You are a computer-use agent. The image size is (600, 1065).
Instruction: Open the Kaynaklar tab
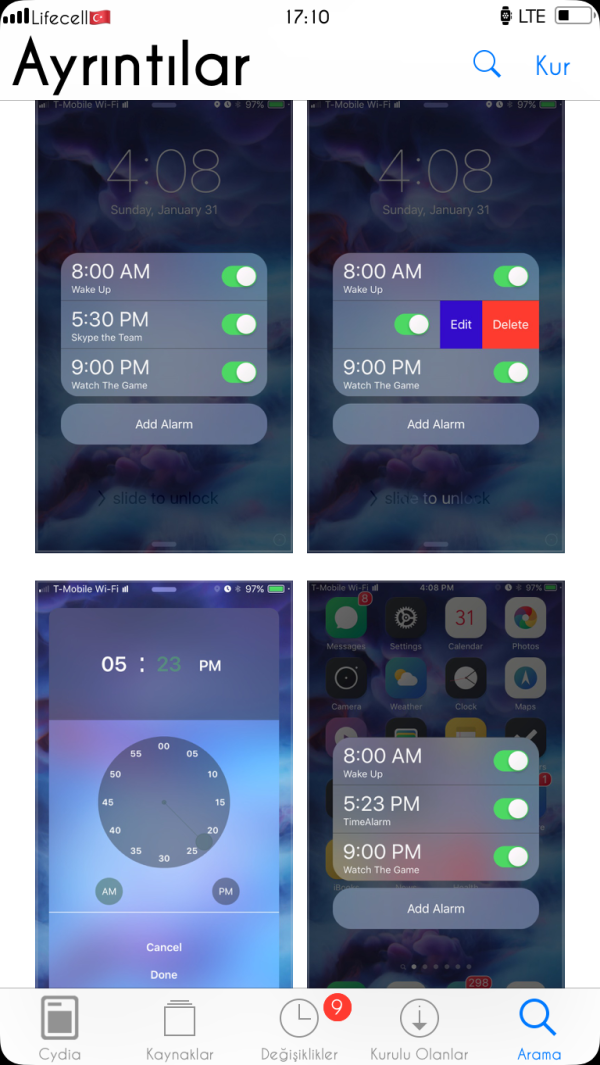(179, 1028)
